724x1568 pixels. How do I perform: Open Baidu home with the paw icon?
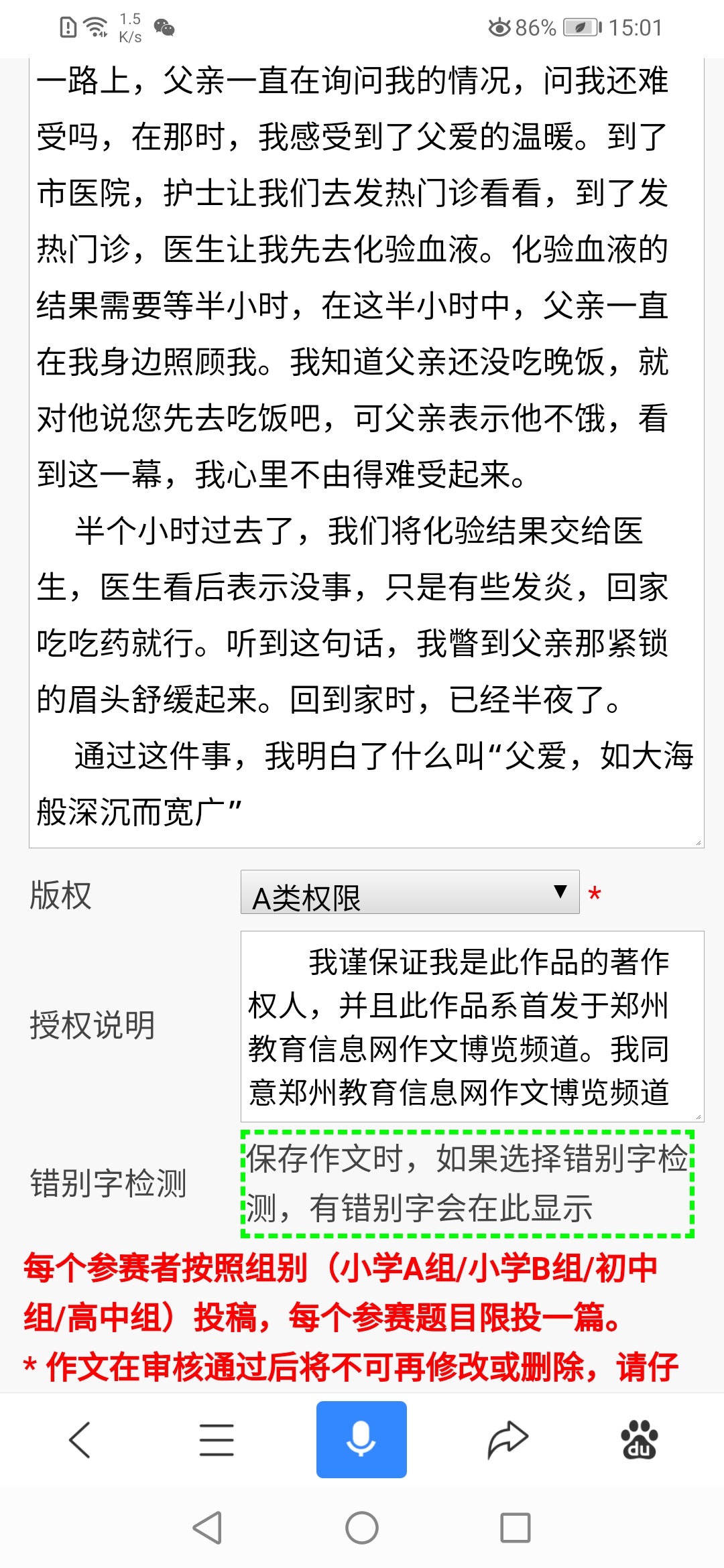(640, 1439)
